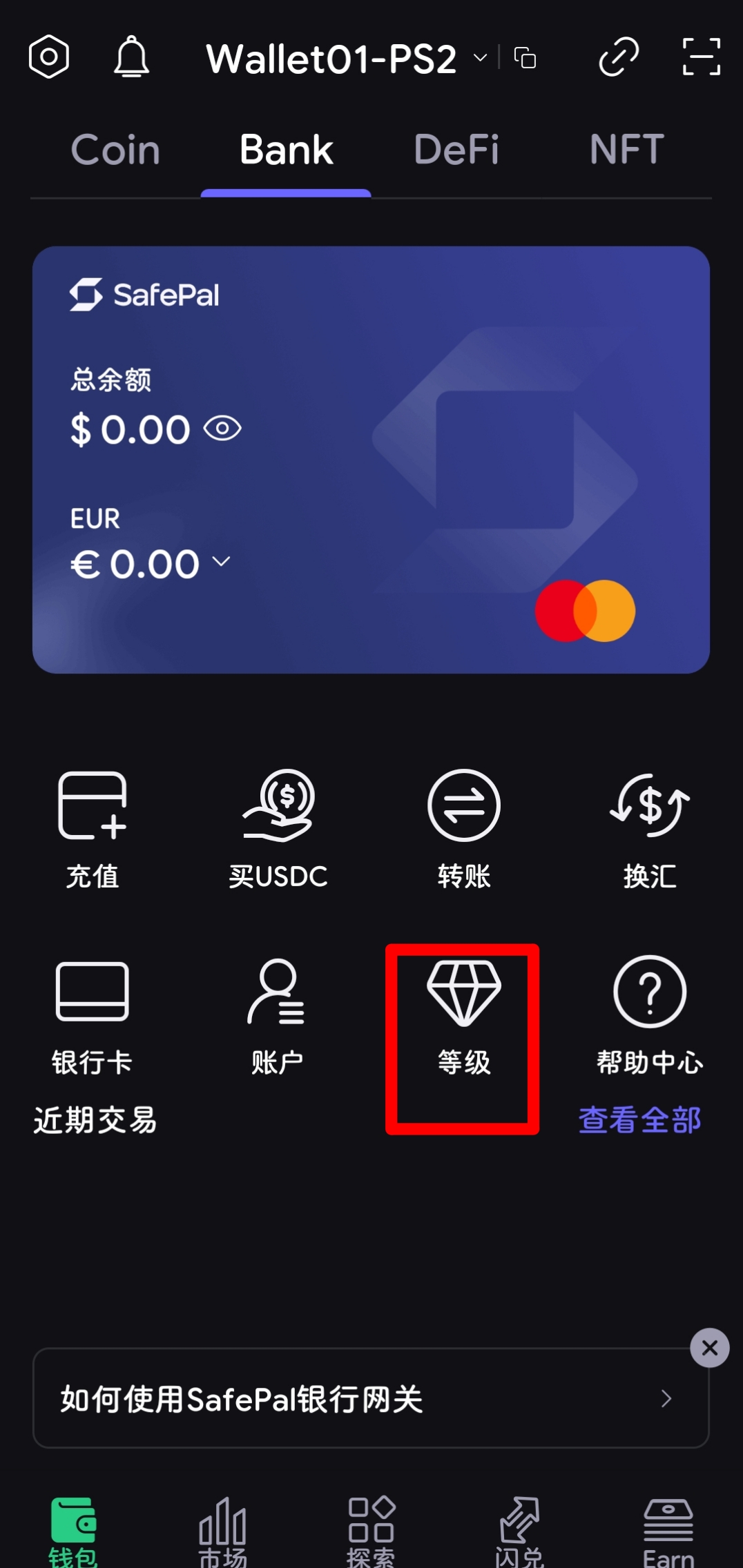Image resolution: width=743 pixels, height=1568 pixels.
Task: Expand the 如何使用SafePal银行网关 guide
Action: (371, 1398)
